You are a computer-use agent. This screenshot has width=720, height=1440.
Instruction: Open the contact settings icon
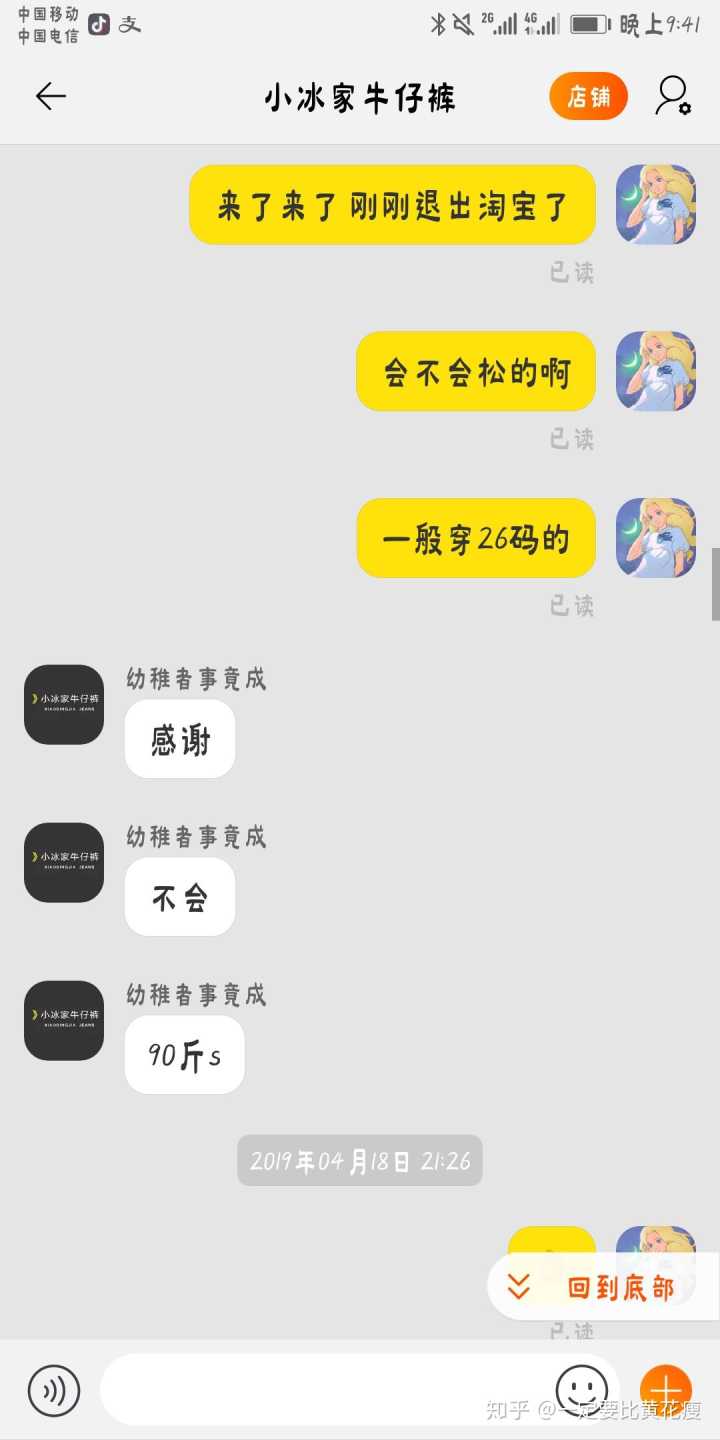pos(673,96)
